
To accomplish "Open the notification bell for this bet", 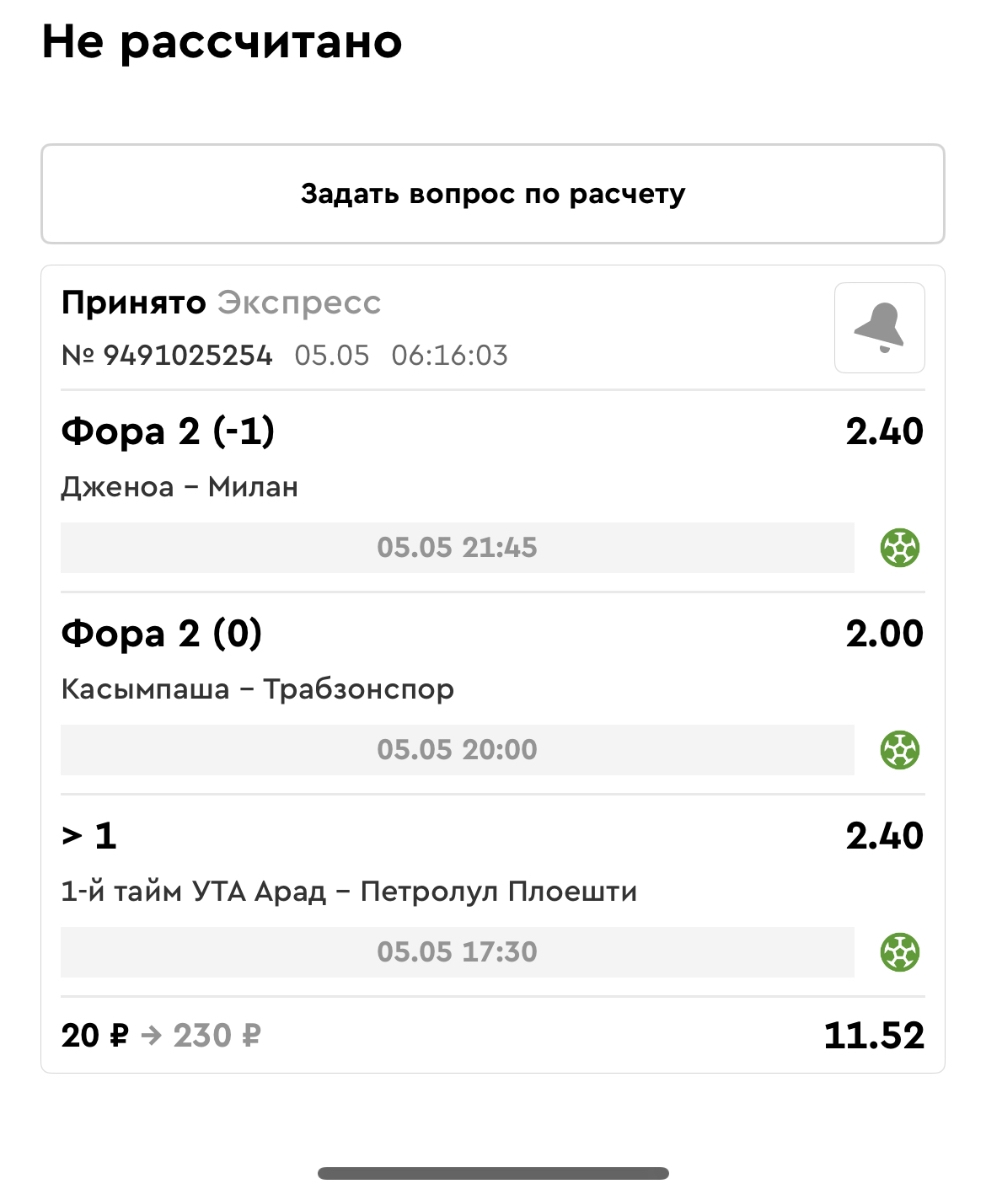I will point(879,328).
